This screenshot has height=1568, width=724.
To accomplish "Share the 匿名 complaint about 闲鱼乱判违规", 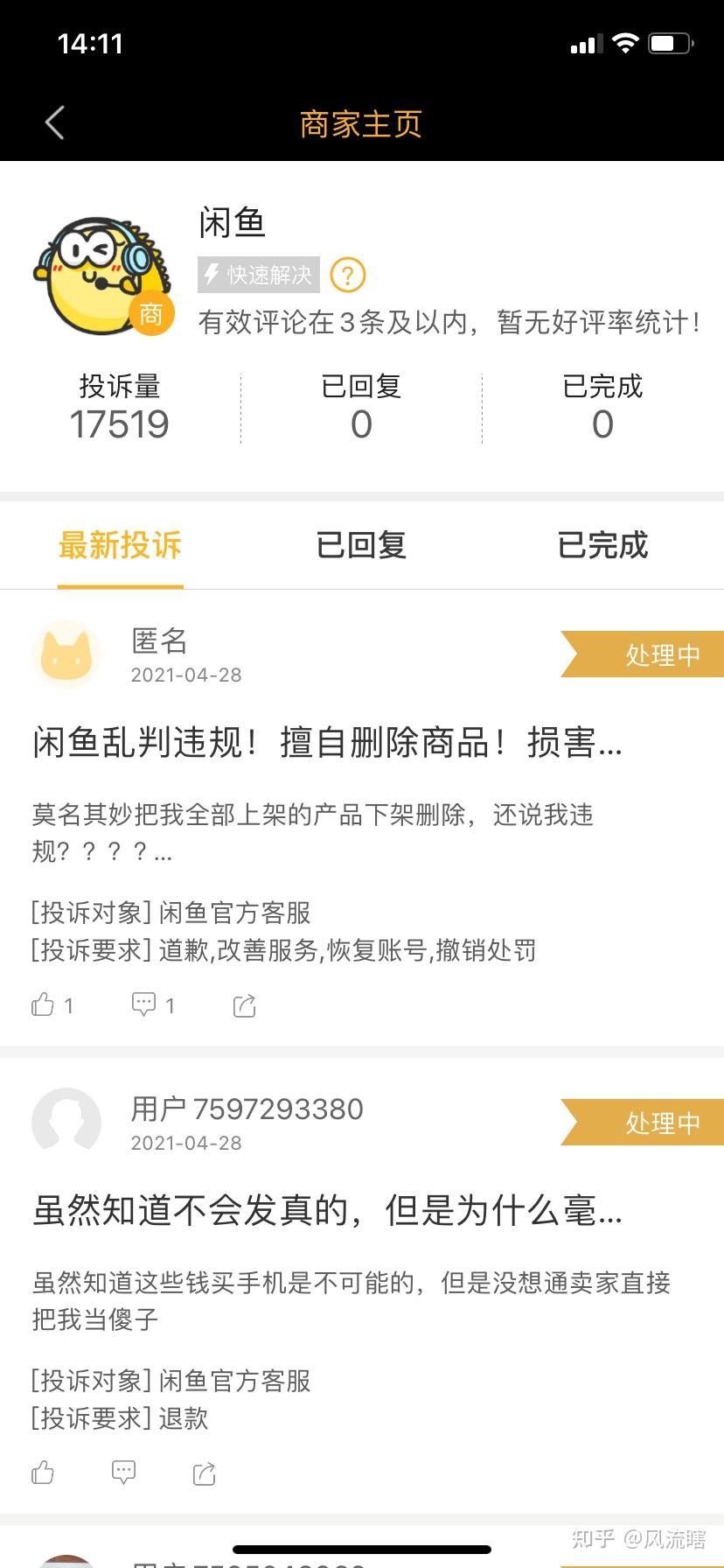I will (x=245, y=1006).
